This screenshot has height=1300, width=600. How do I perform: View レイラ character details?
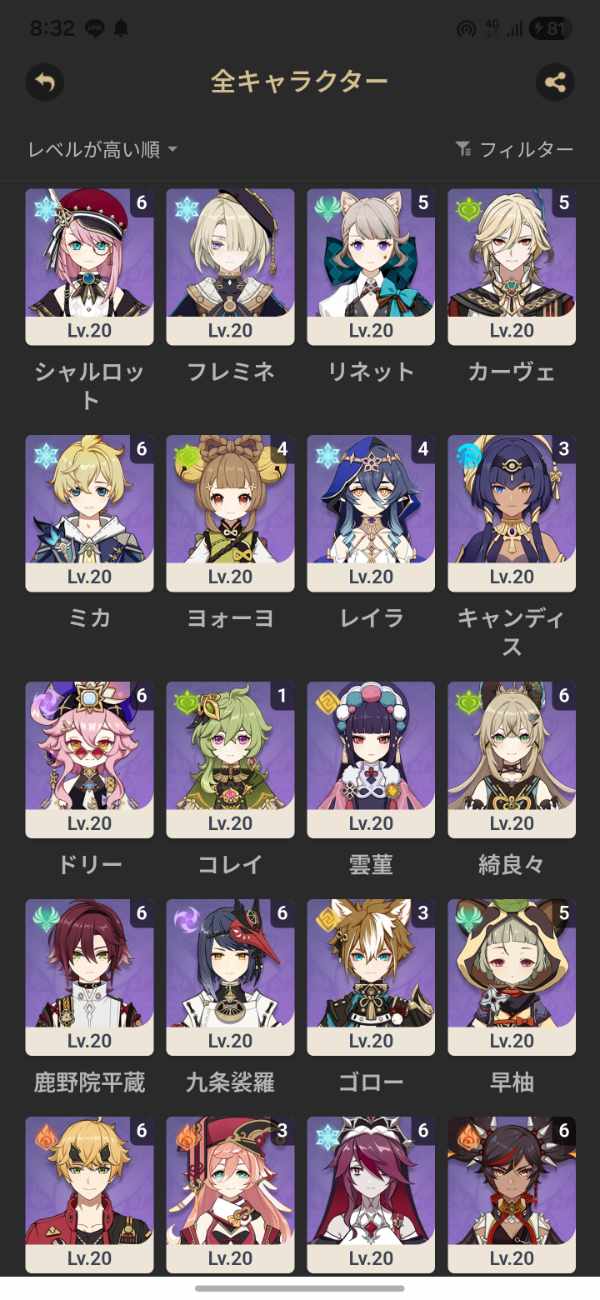pyautogui.click(x=371, y=512)
